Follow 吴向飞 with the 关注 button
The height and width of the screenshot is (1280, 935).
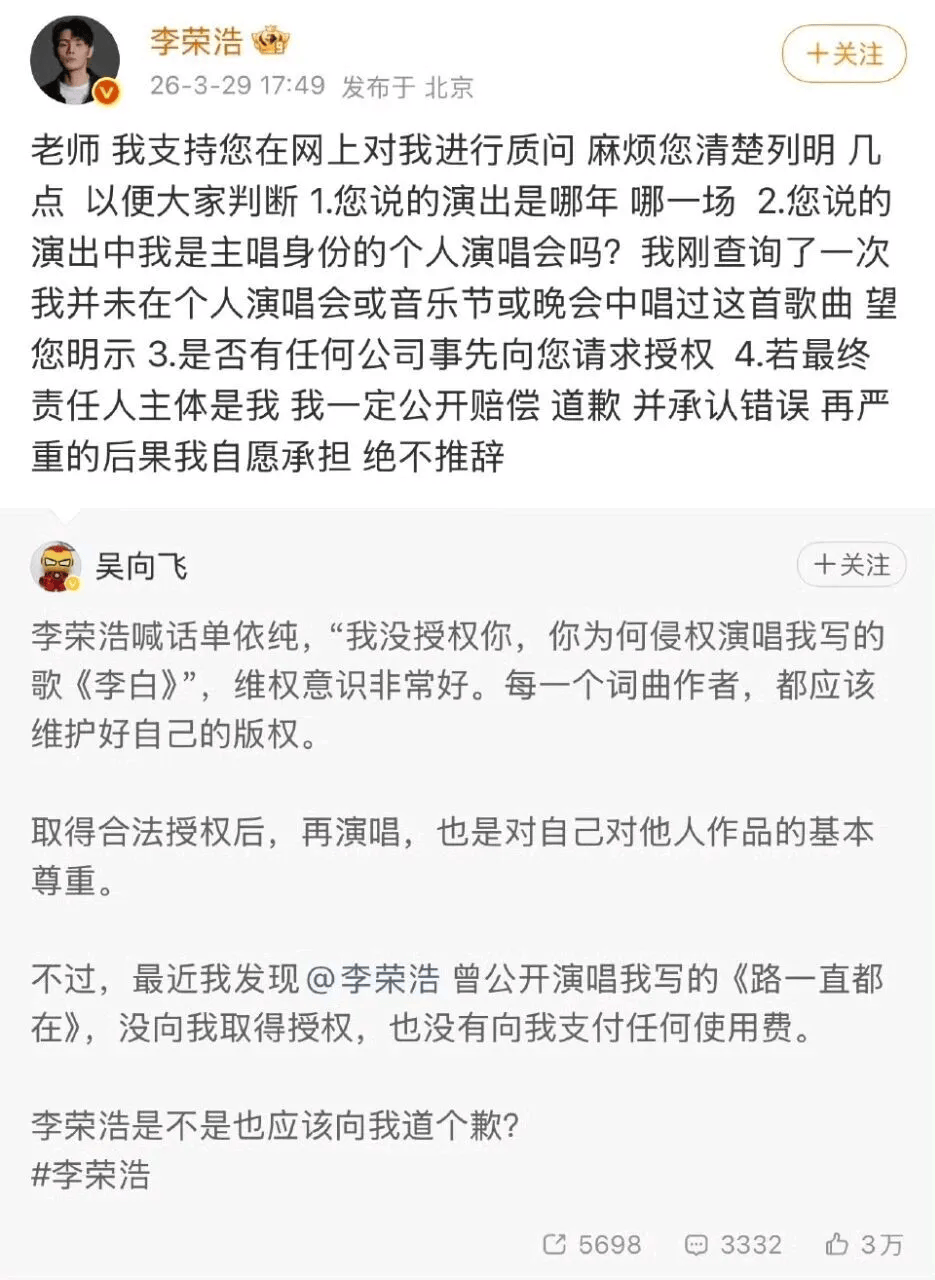pyautogui.click(x=851, y=565)
